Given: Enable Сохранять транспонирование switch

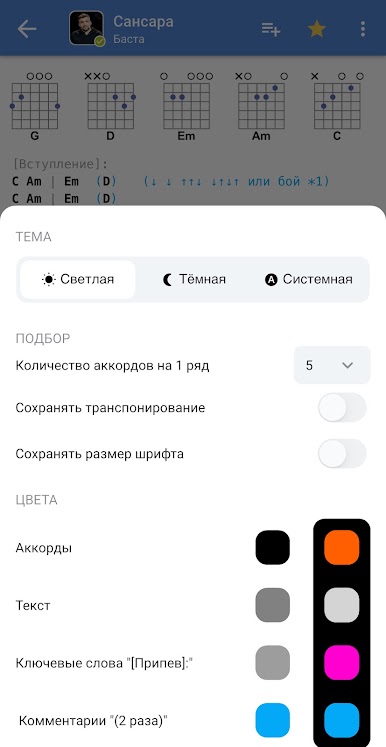Looking at the screenshot, I should pos(342,408).
